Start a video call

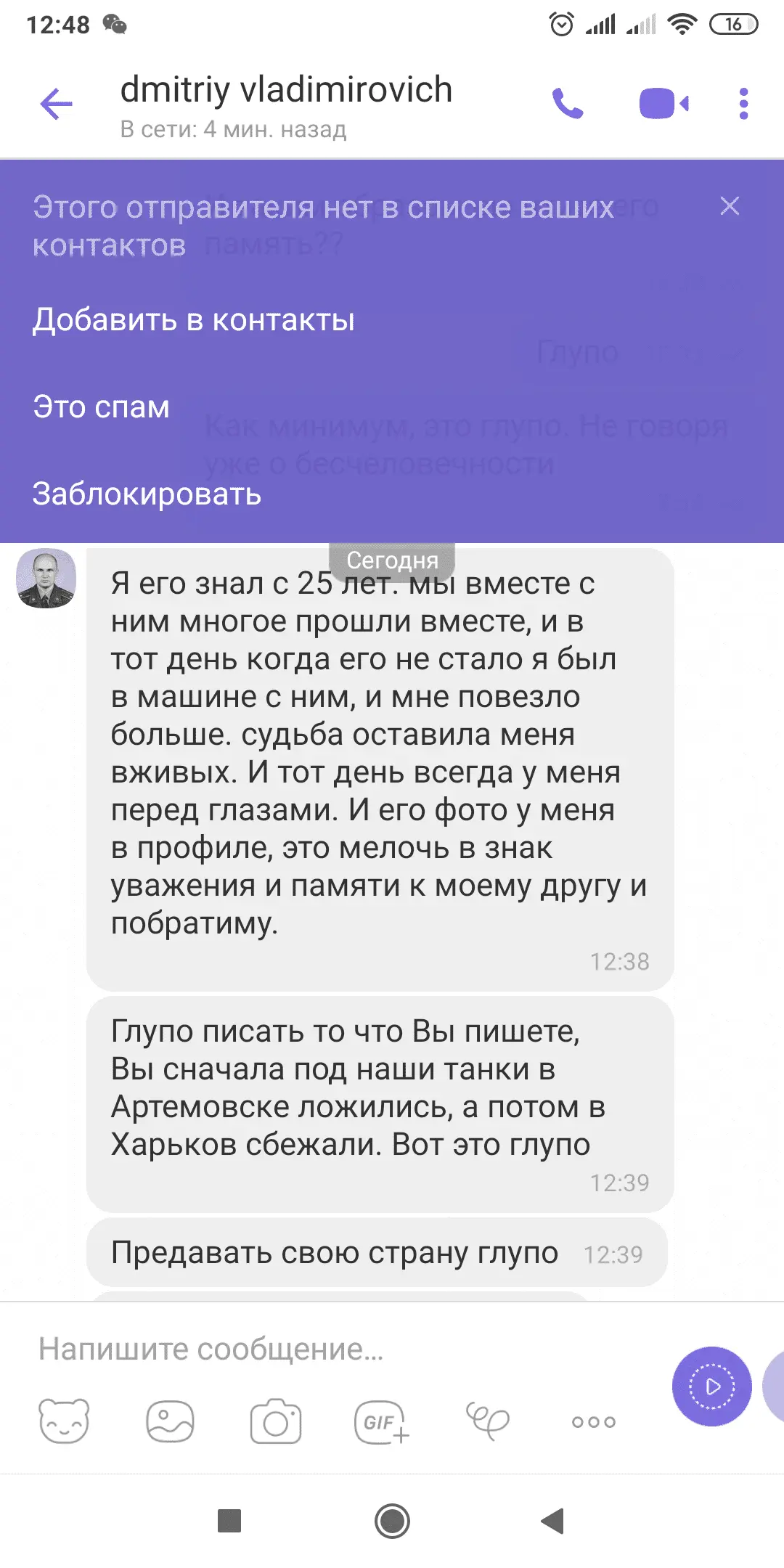(x=663, y=104)
